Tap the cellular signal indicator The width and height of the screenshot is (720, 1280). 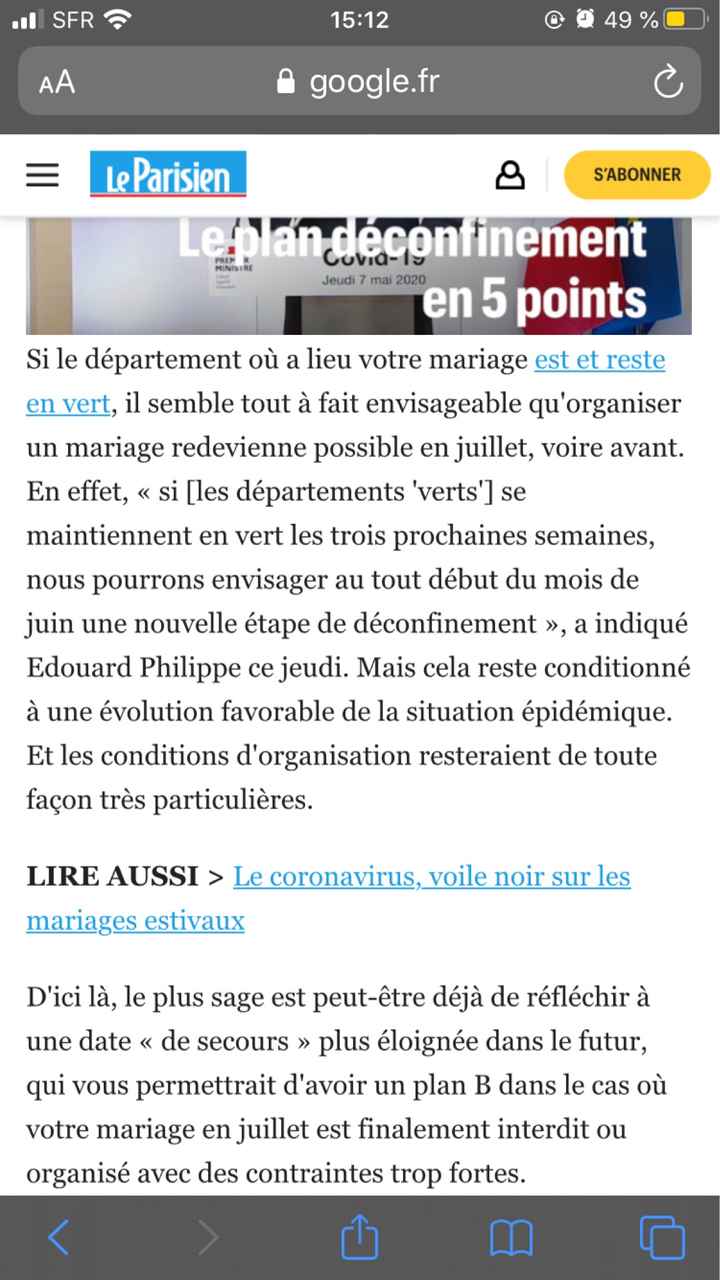tap(26, 18)
